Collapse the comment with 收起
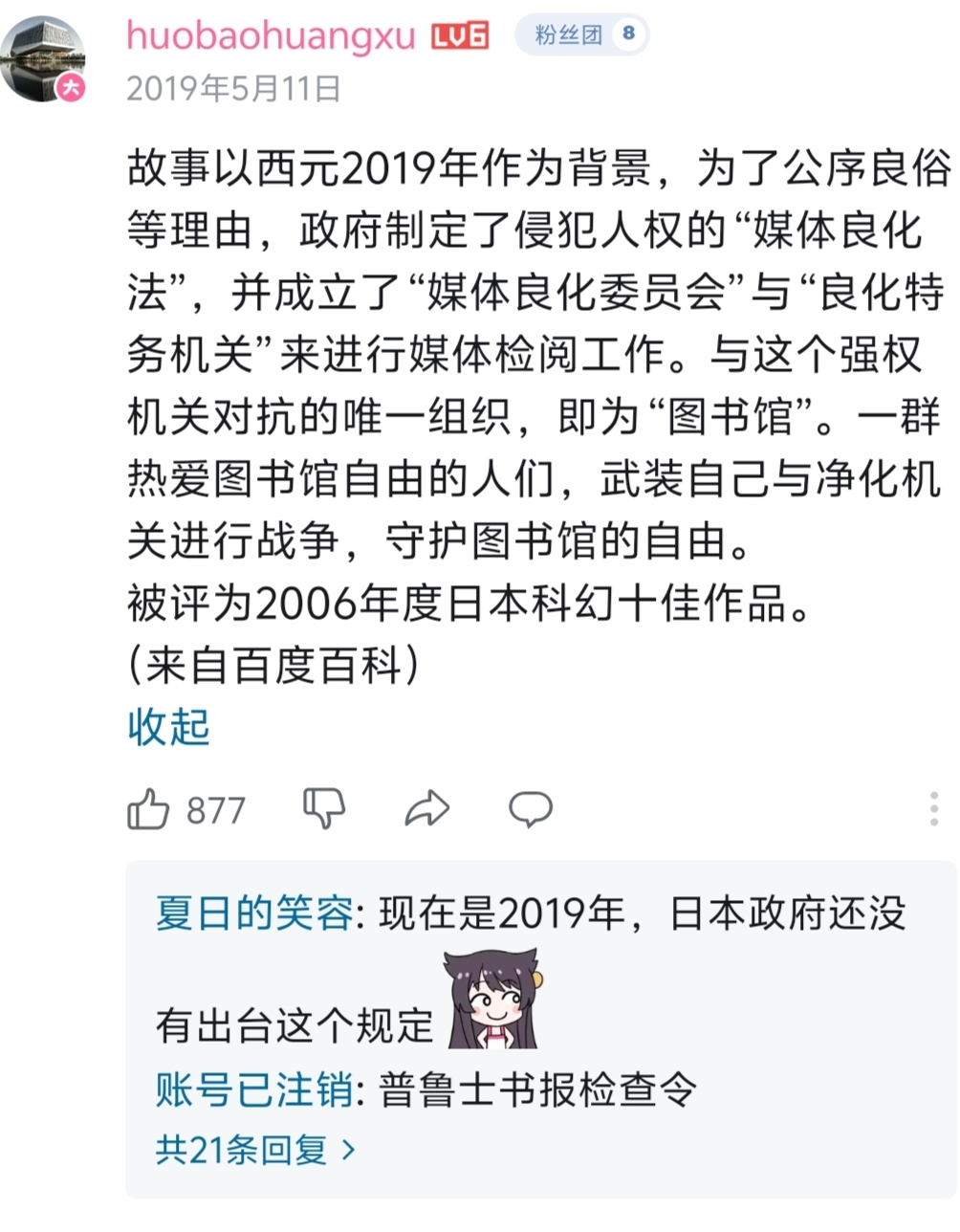This screenshot has width=960, height=1232. [x=168, y=727]
